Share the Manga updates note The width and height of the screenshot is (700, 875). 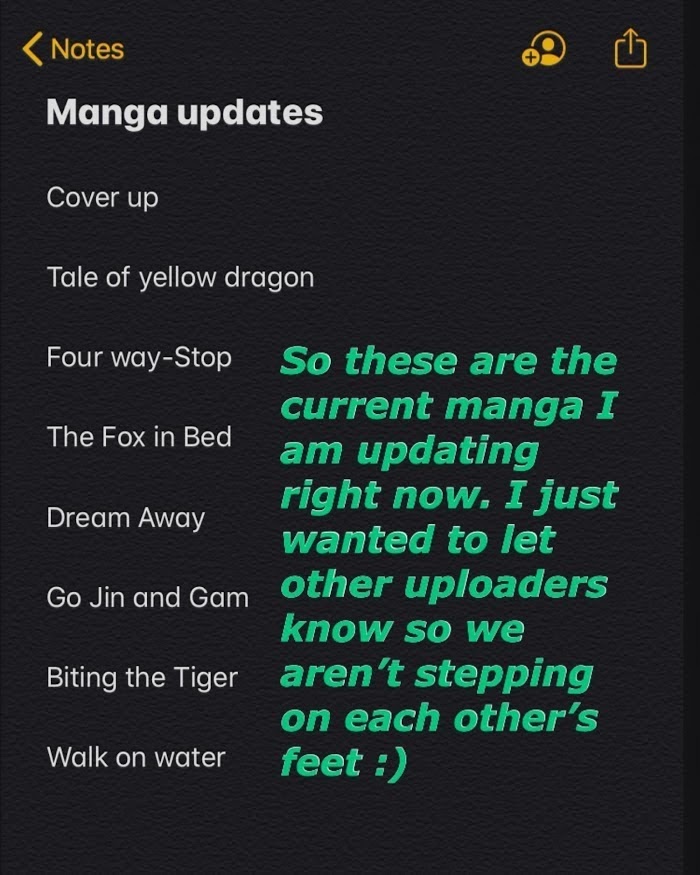[630, 48]
